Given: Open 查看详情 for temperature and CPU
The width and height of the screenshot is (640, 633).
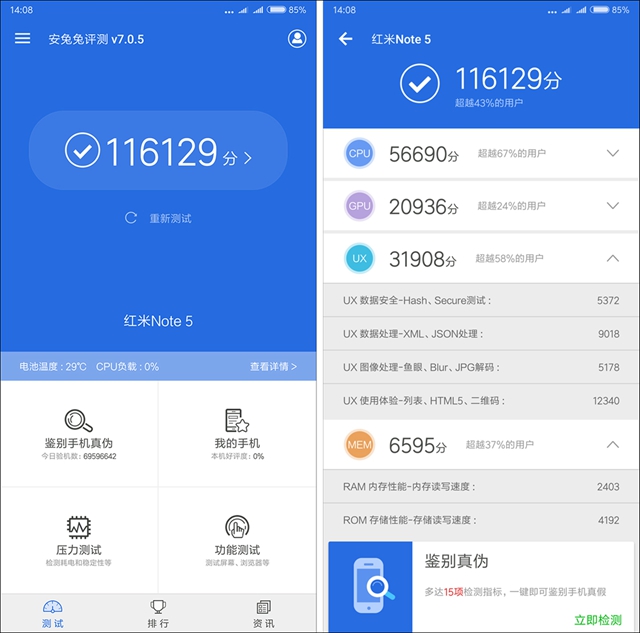Looking at the screenshot, I should (x=273, y=367).
